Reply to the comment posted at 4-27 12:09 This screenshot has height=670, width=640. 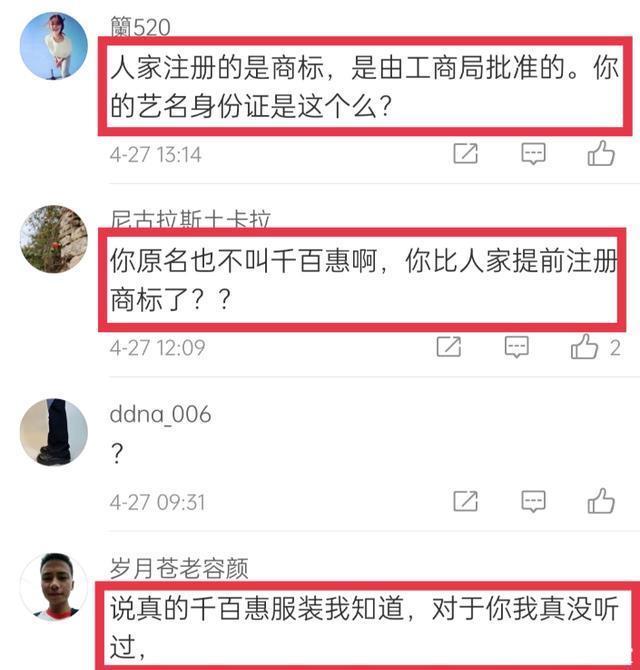(516, 347)
